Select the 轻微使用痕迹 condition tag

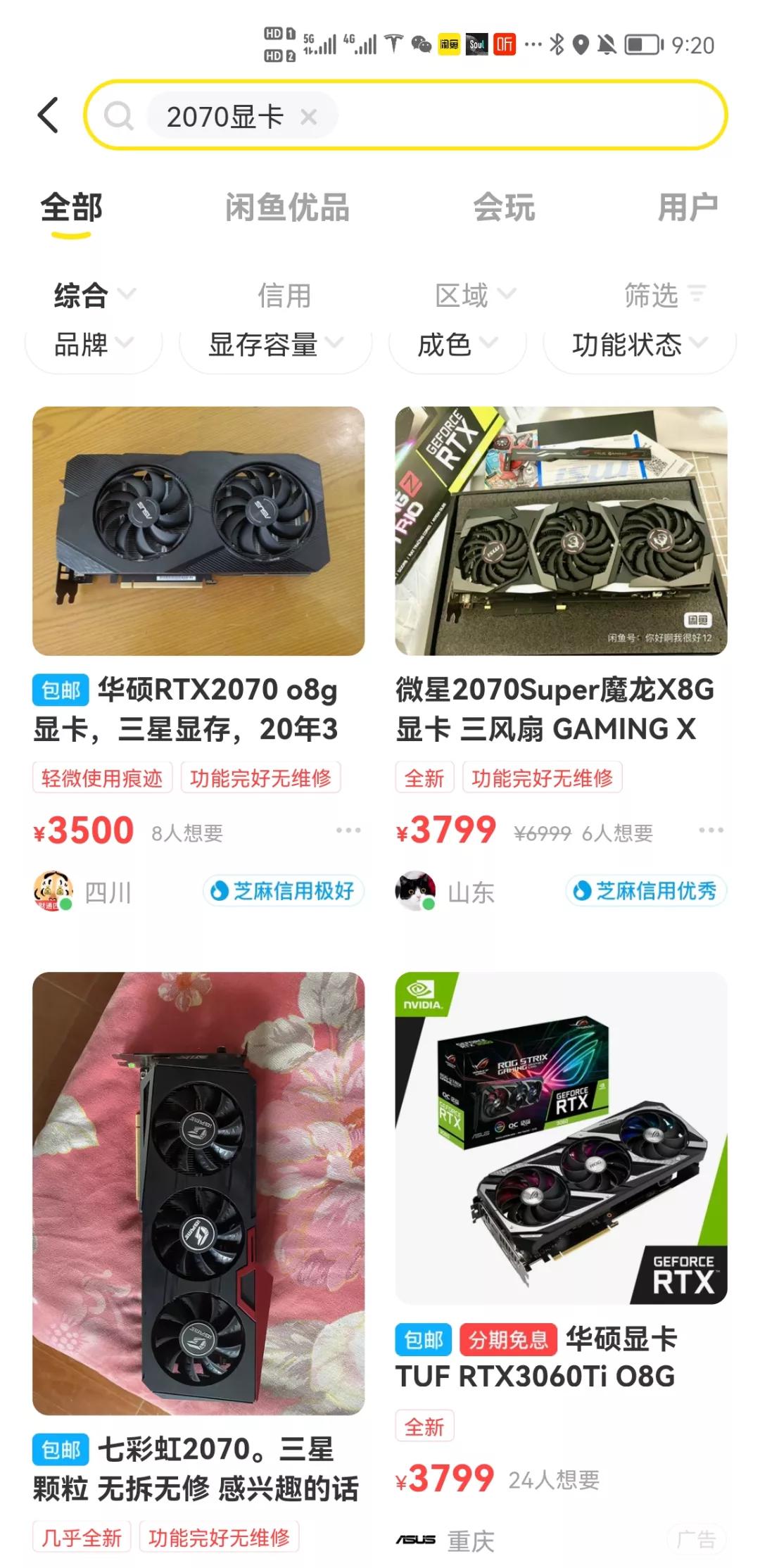[103, 777]
